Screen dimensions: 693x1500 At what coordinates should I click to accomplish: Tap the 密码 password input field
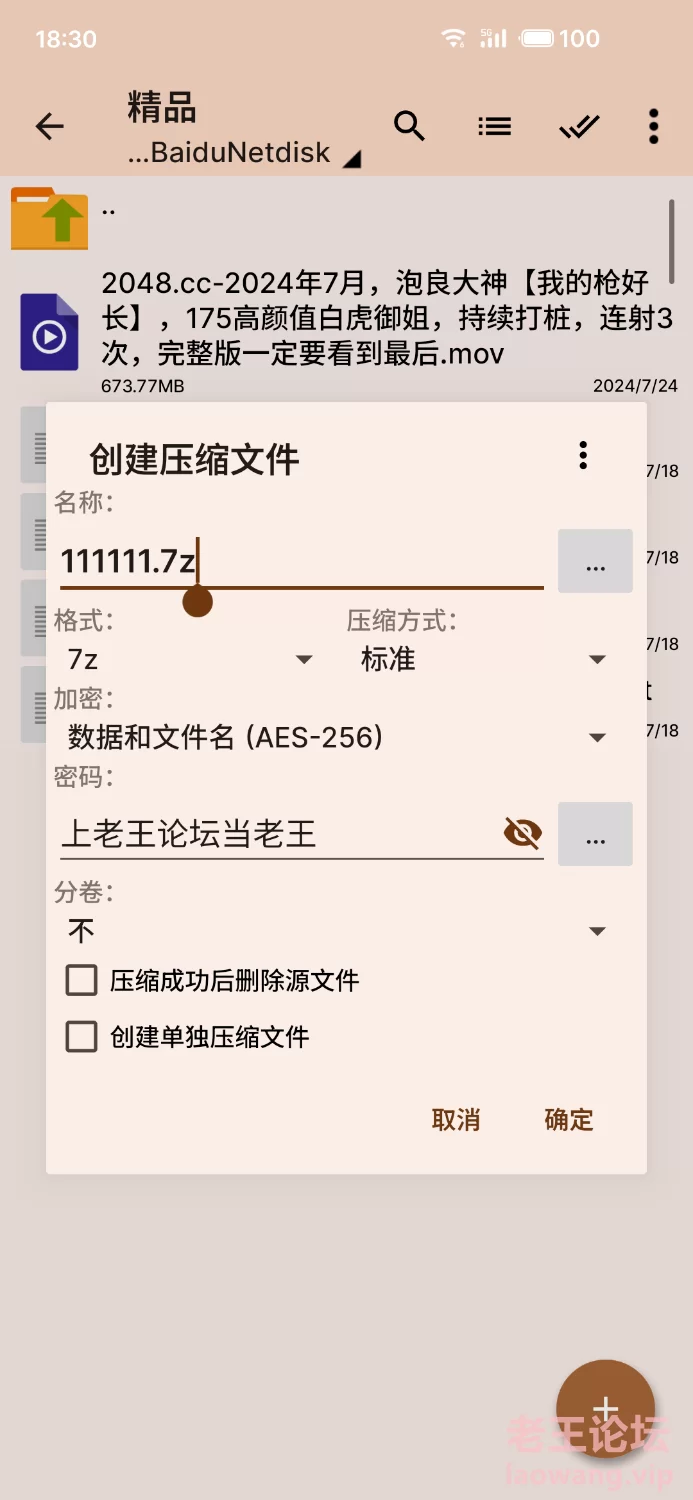click(278, 833)
